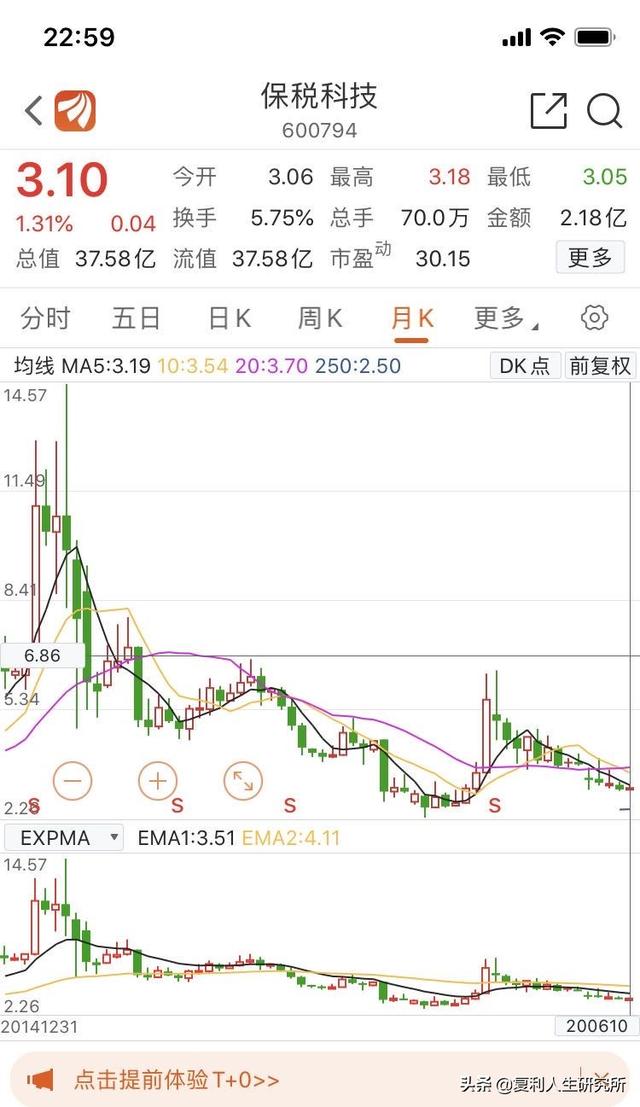Switch to the 分时 chart tab

pos(45,318)
